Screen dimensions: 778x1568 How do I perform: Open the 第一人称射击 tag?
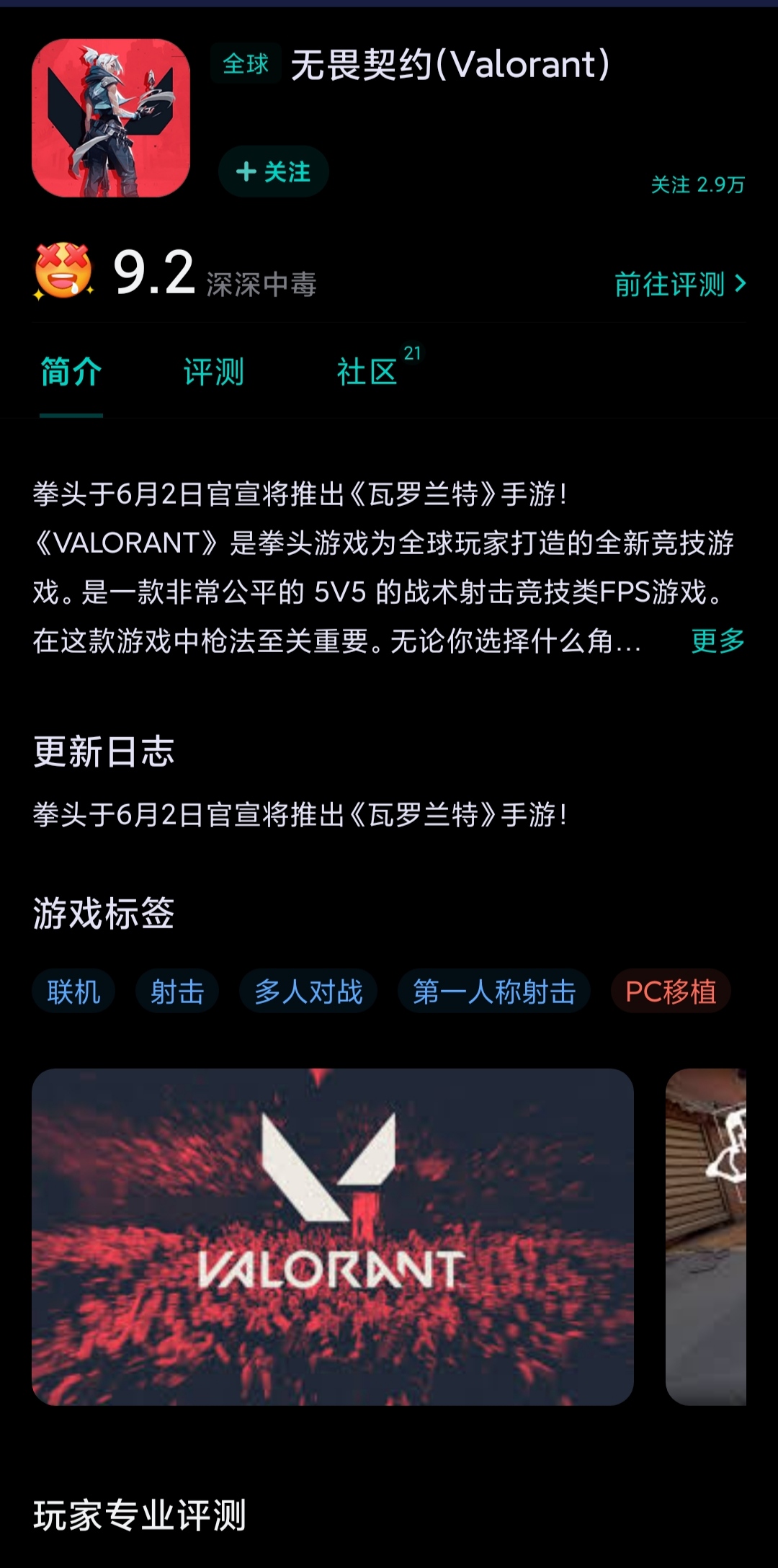pos(494,992)
